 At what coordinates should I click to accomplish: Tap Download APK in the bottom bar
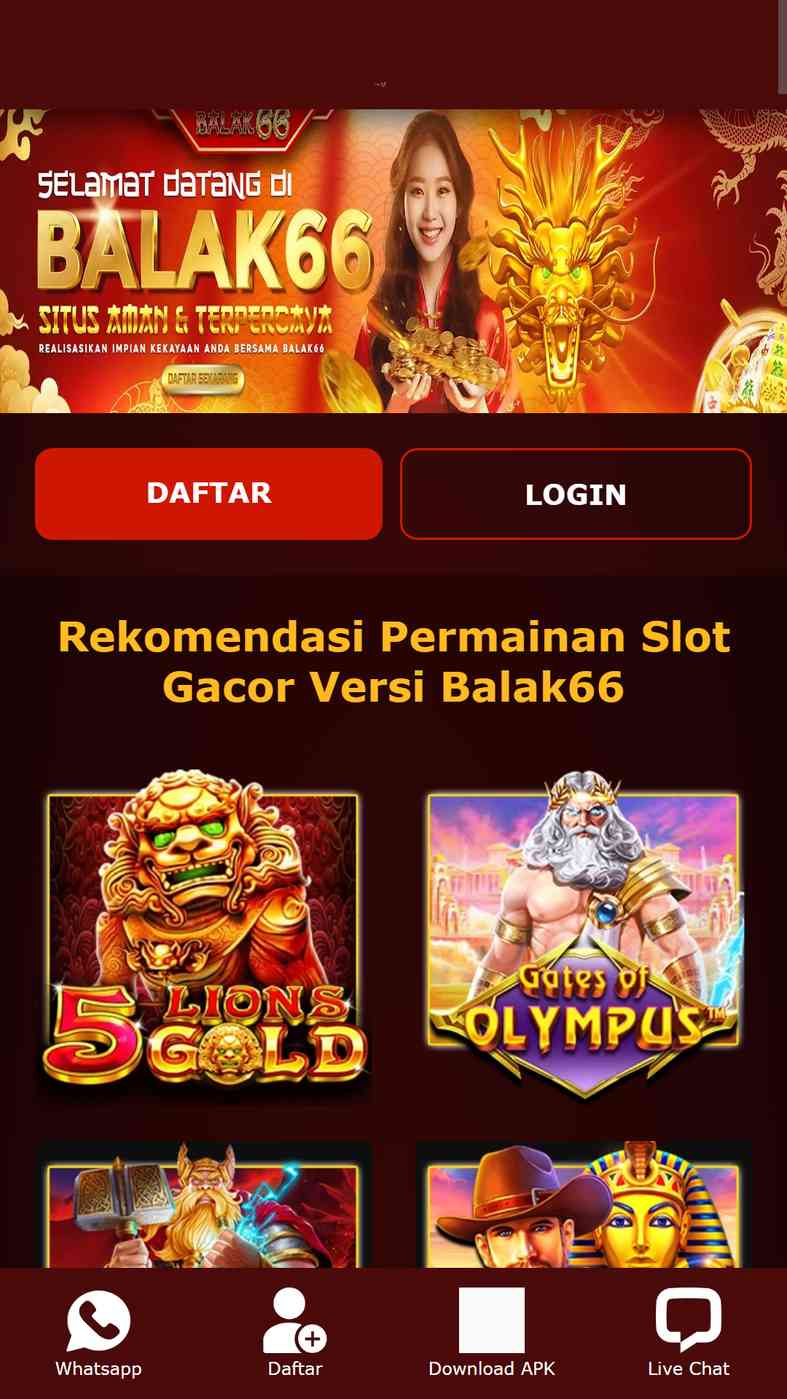[x=491, y=1333]
